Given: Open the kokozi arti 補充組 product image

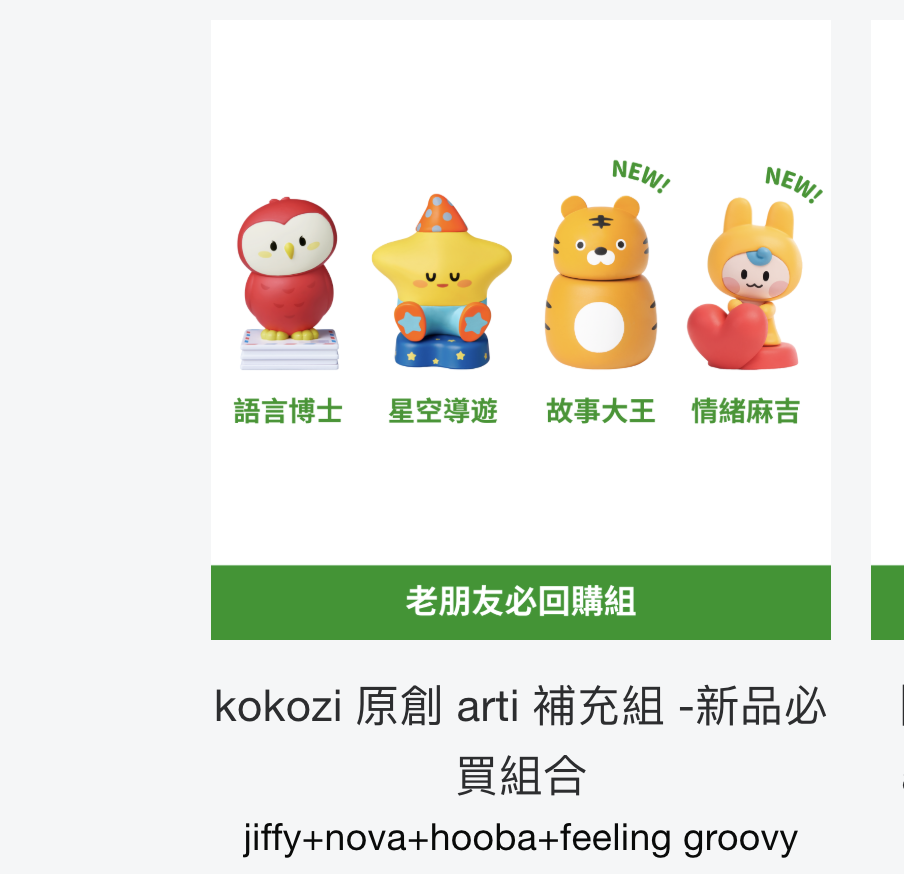Looking at the screenshot, I should (520, 300).
